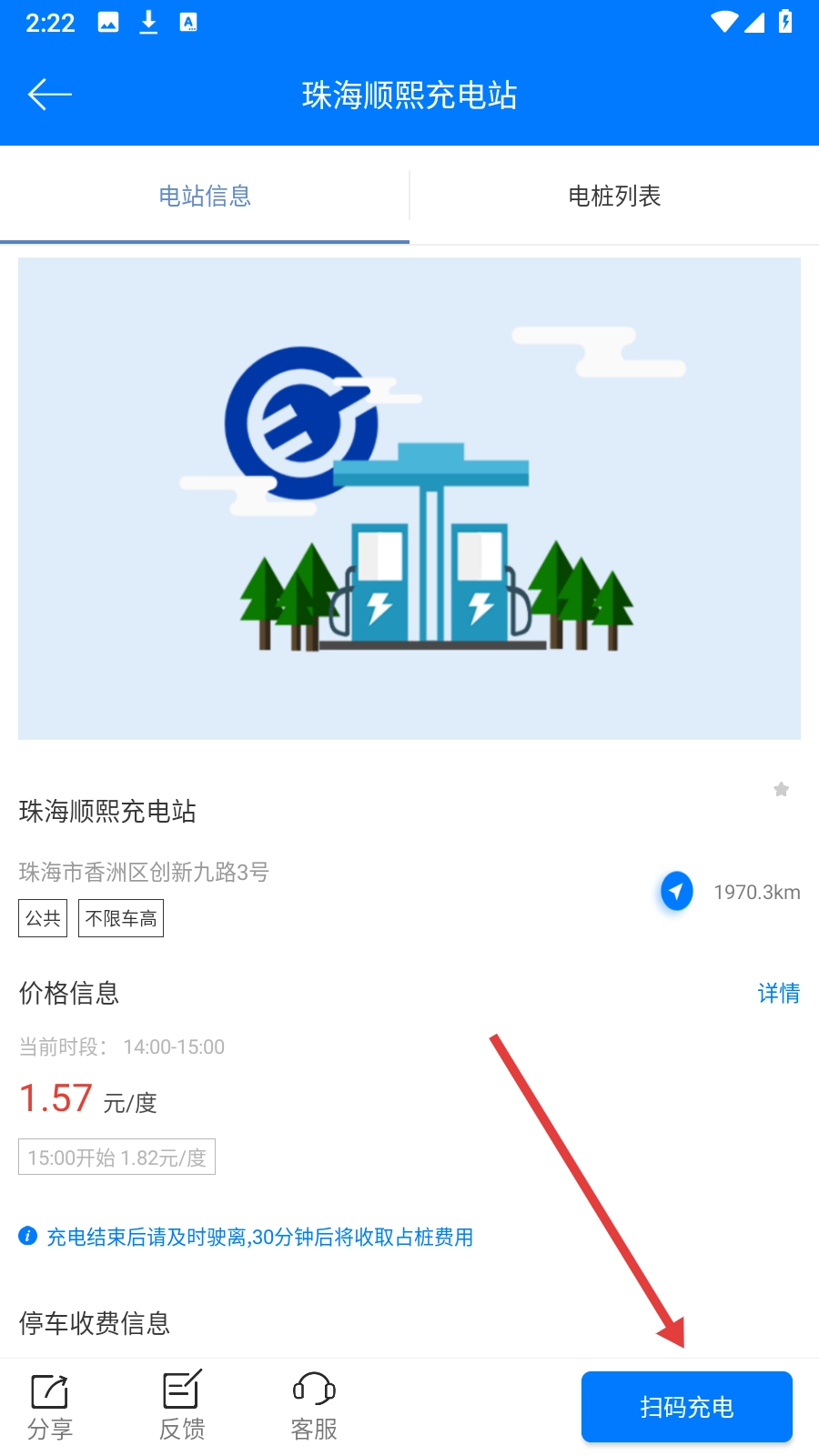Viewport: 819px width, 1456px height.
Task: Select the 电站信息 tab
Action: (205, 196)
